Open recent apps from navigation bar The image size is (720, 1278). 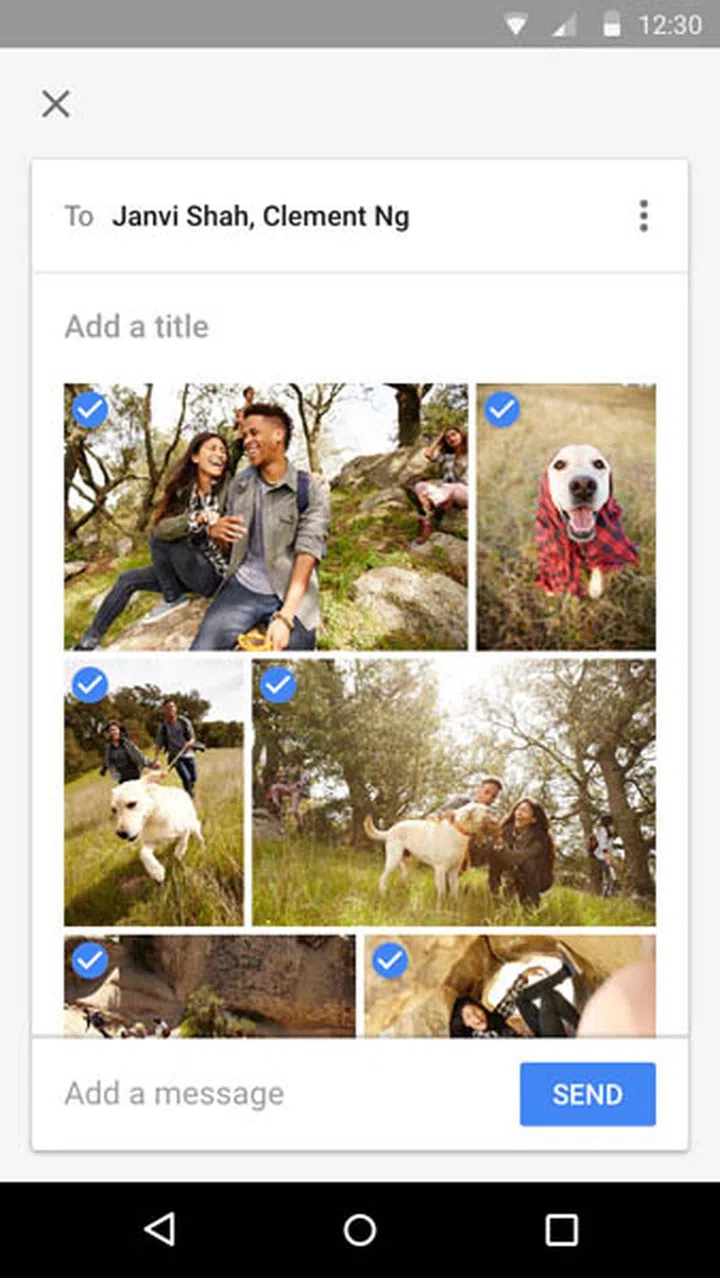[561, 1229]
